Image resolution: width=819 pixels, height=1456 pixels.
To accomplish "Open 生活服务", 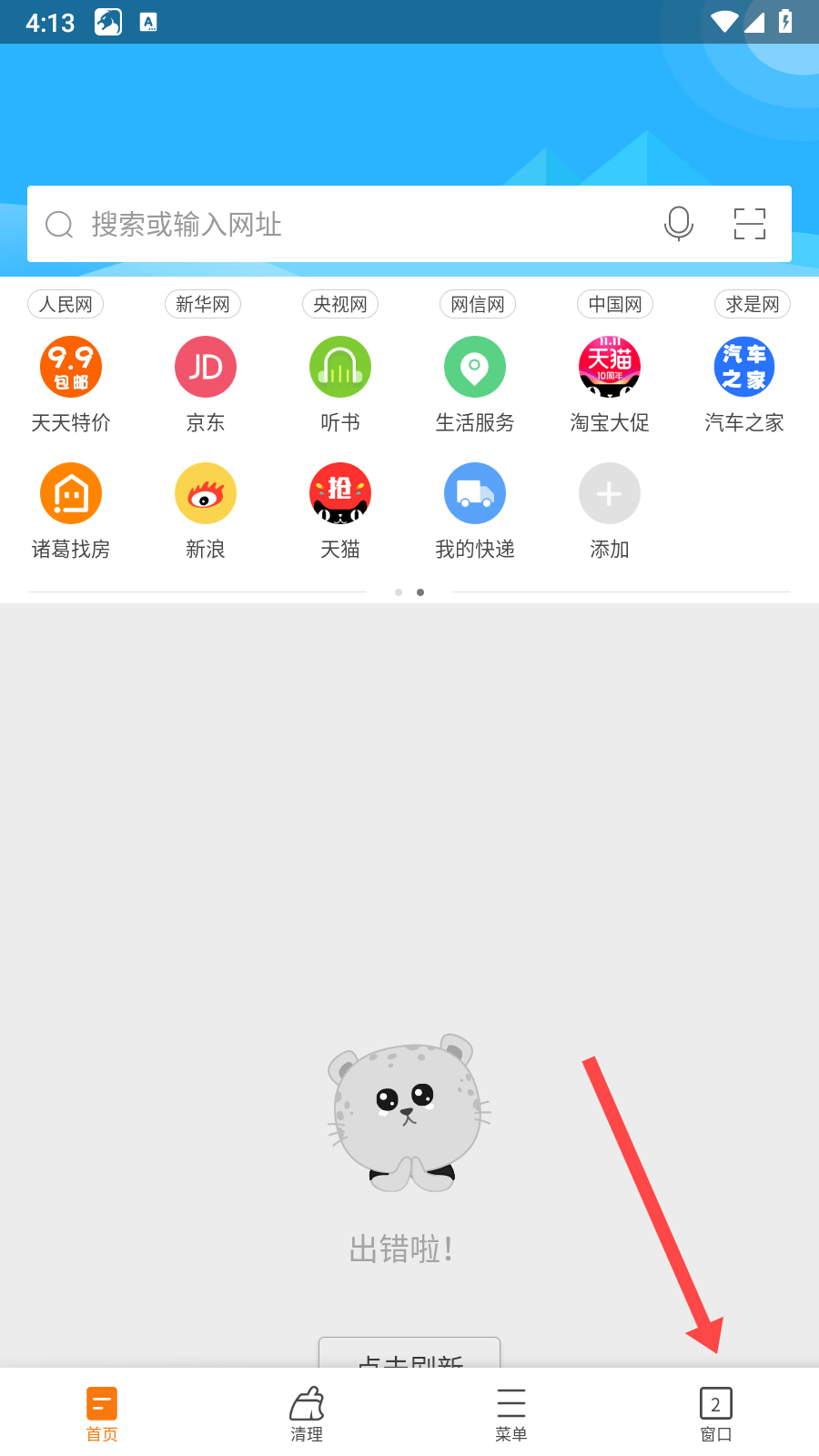I will click(x=475, y=383).
